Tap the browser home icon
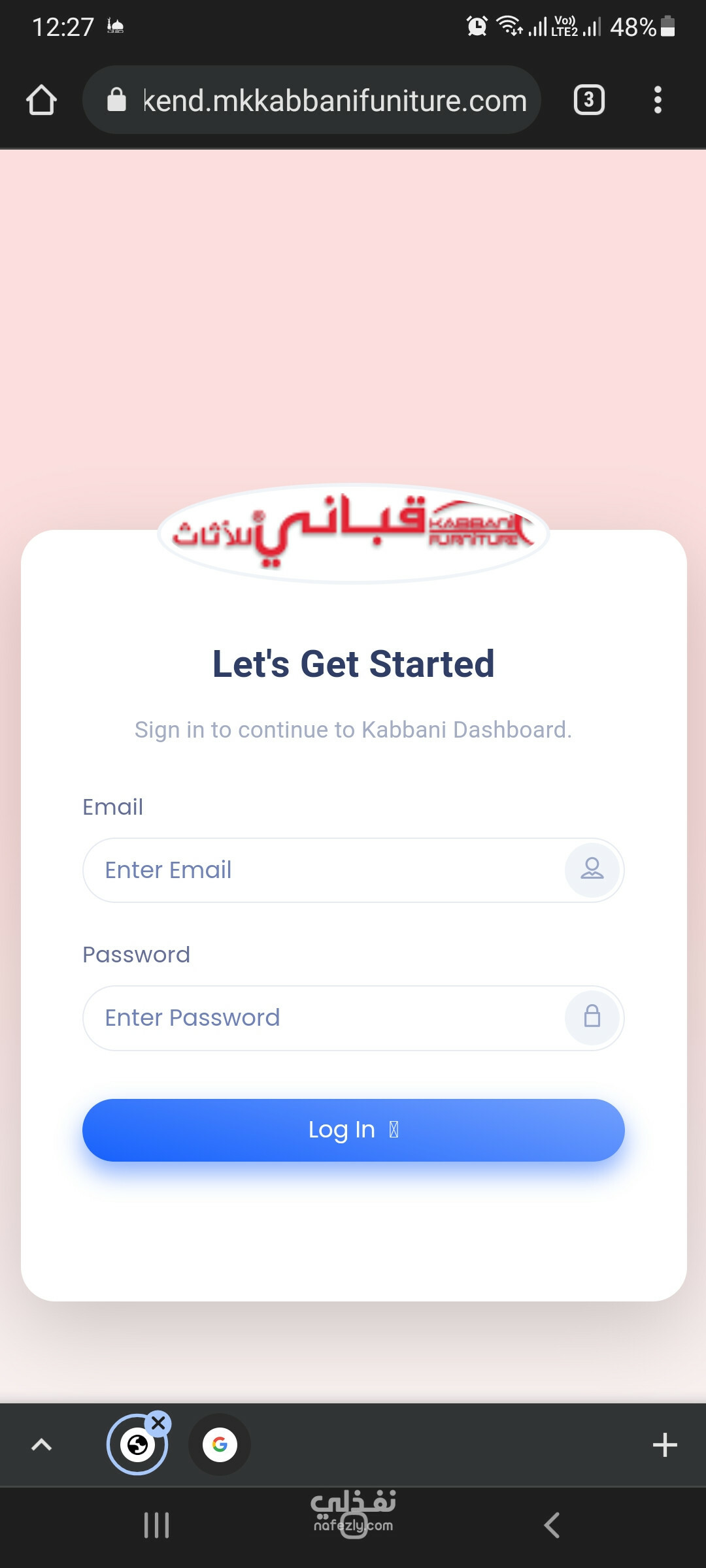The height and width of the screenshot is (1568, 706). click(41, 100)
